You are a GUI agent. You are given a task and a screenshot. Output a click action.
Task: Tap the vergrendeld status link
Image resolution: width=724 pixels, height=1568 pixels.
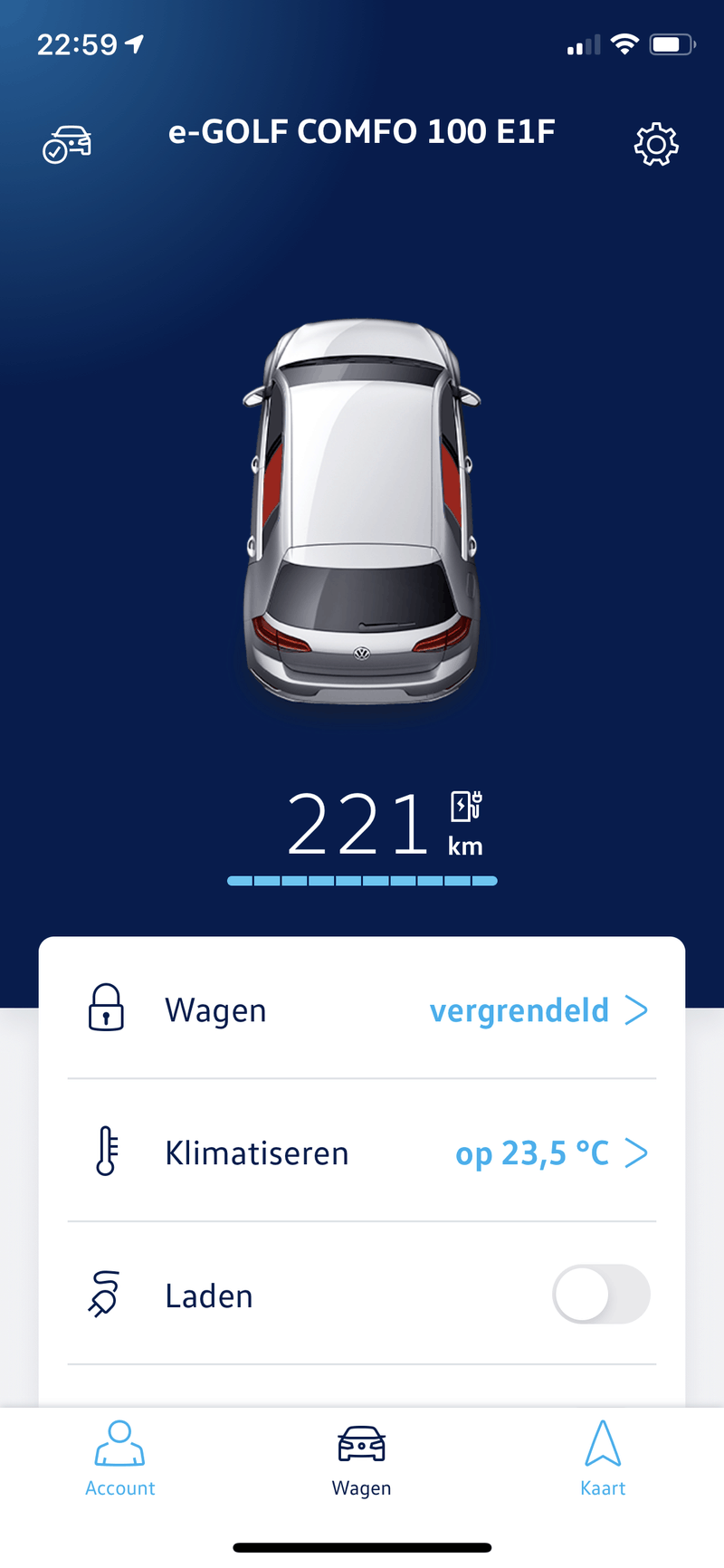coord(521,1009)
